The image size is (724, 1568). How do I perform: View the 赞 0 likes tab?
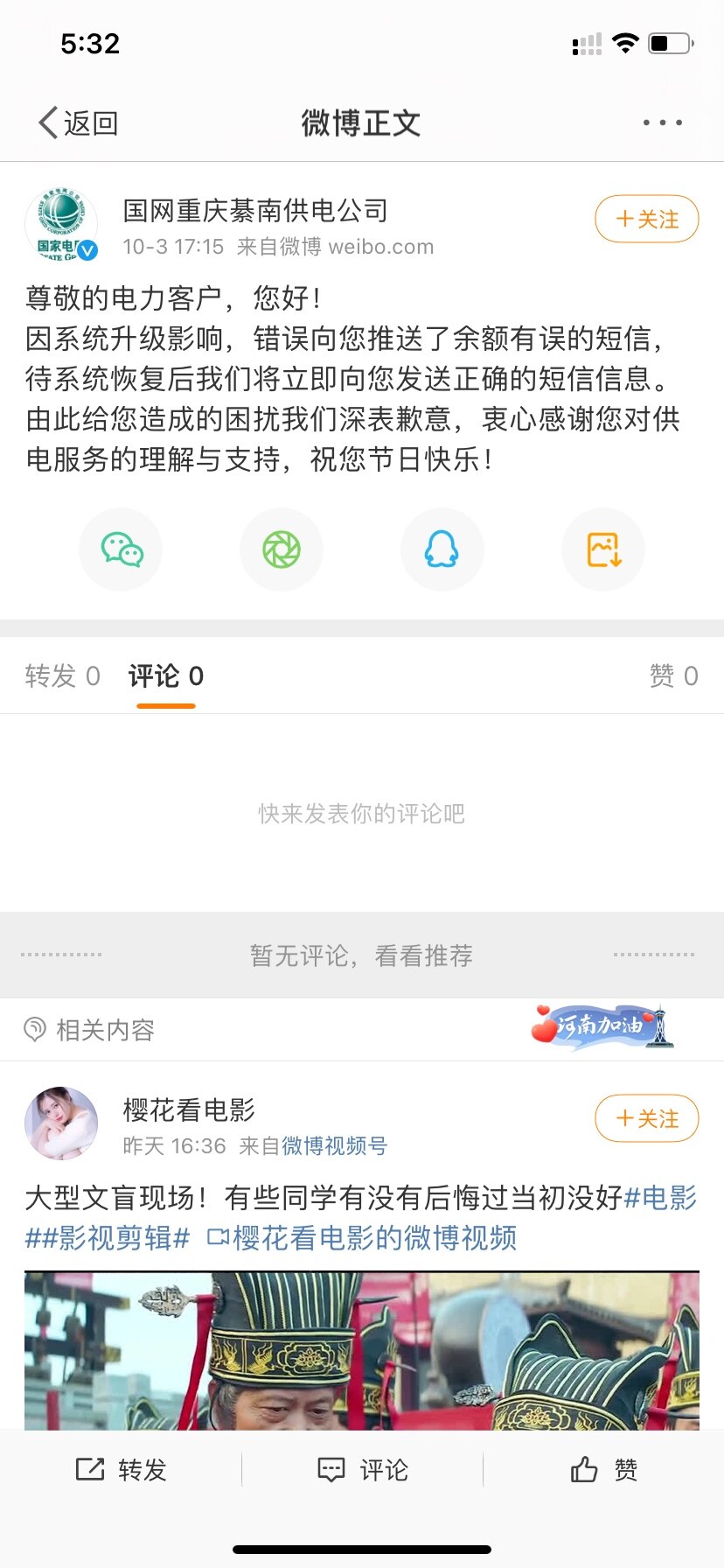[x=673, y=676]
